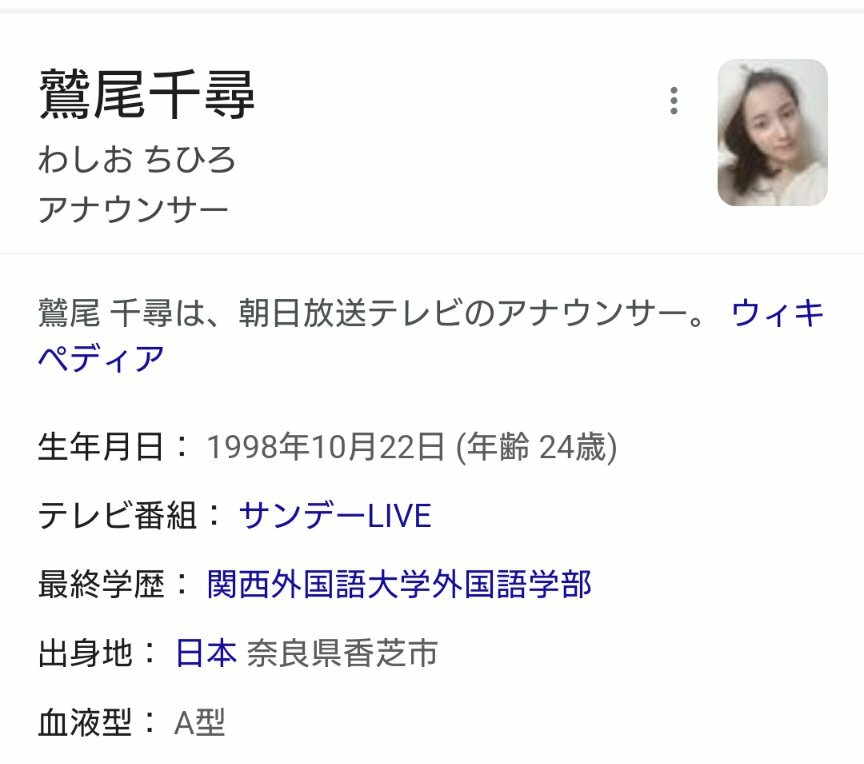Image resolution: width=864 pixels, height=764 pixels.
Task: Open the profile photo thumbnail
Action: 772,133
